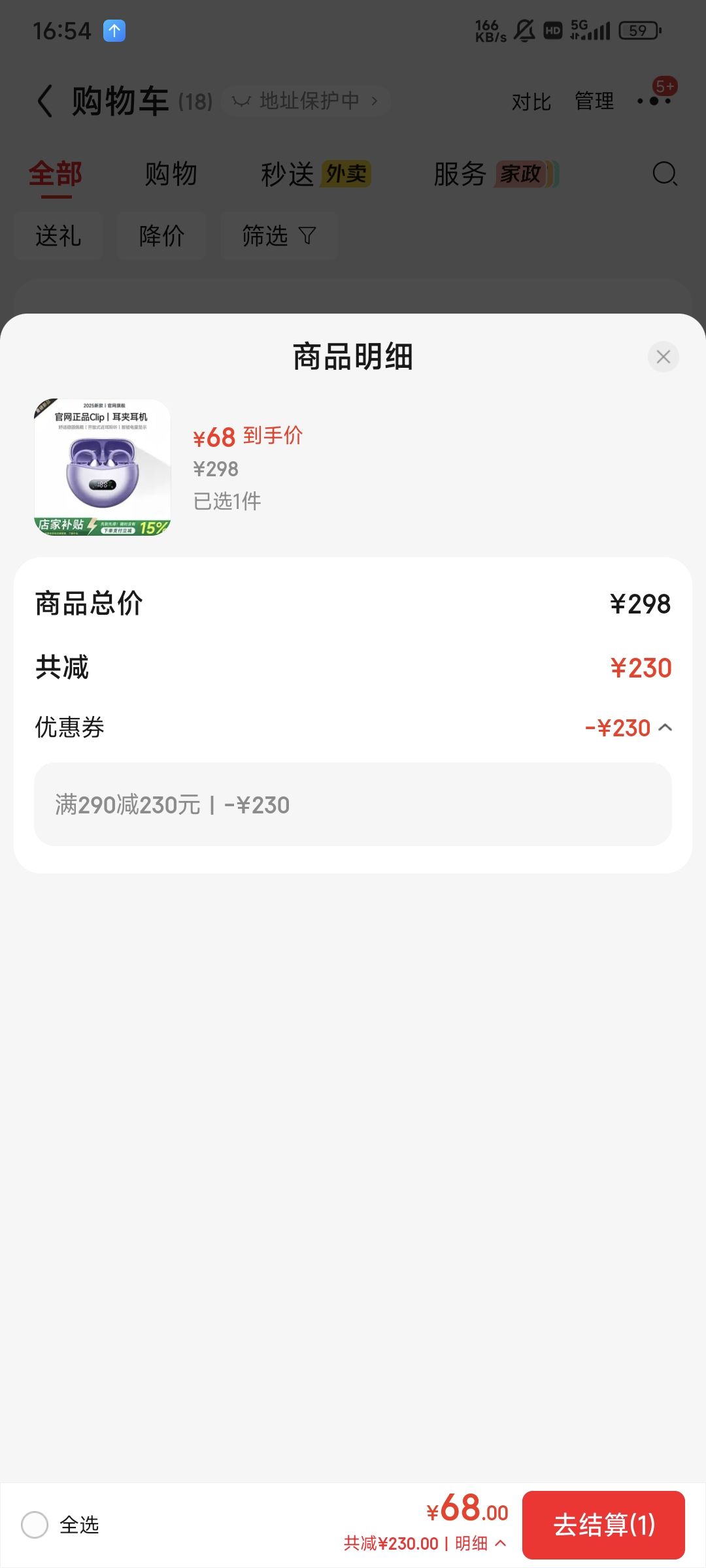The height and width of the screenshot is (1568, 706).
Task: Open the ear-clip earphone product thumbnail
Action: coord(103,467)
